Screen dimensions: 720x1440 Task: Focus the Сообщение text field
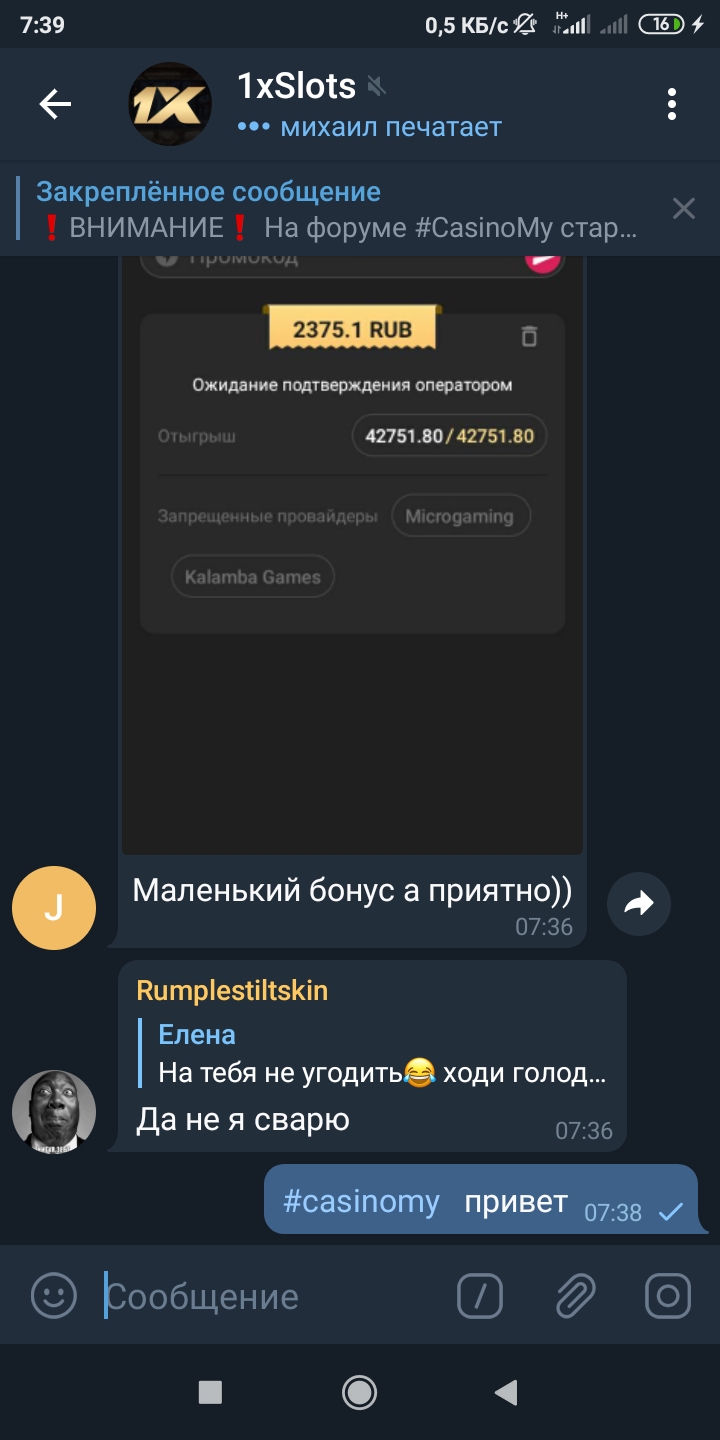point(270,1297)
